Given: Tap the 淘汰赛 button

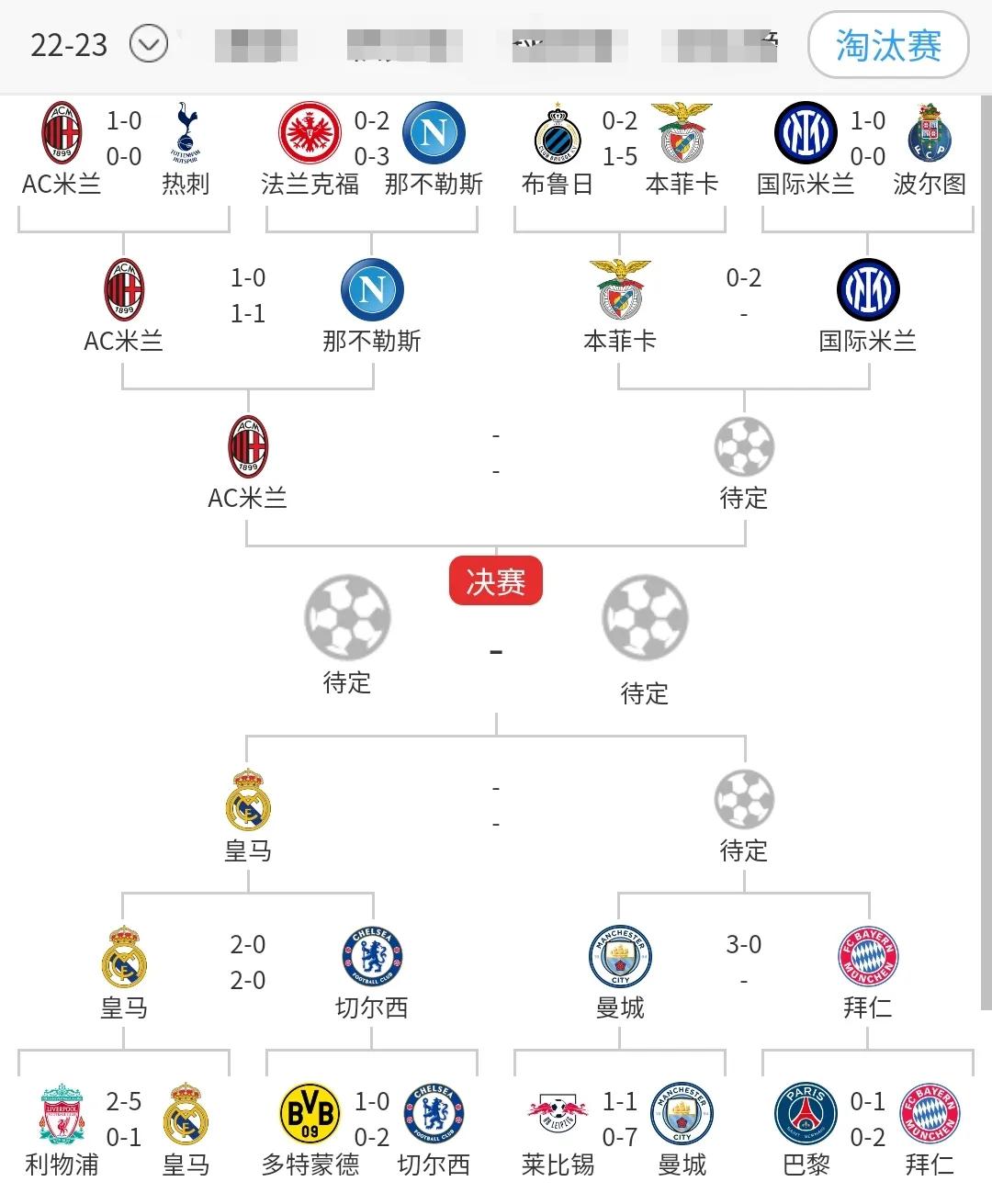Looking at the screenshot, I should coord(887,45).
